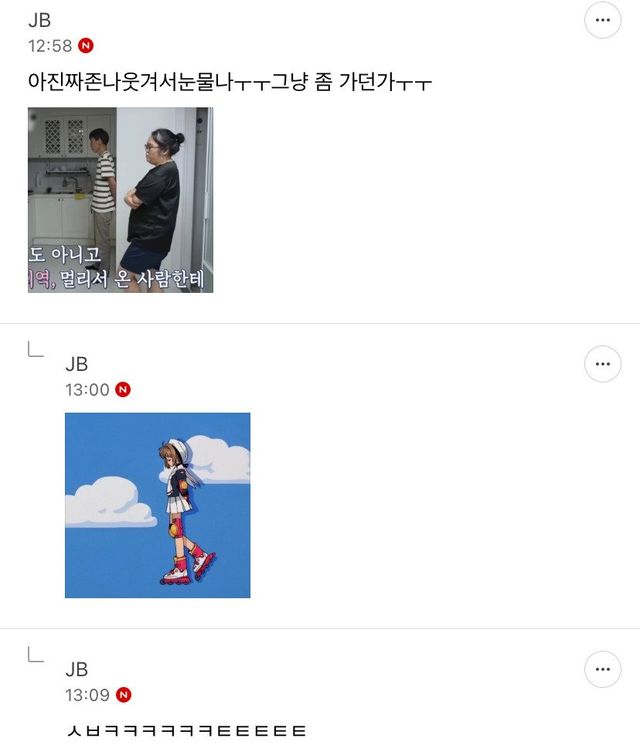Open the options menu on the 13:00 reply
Image resolution: width=640 pixels, height=755 pixels.
[602, 364]
